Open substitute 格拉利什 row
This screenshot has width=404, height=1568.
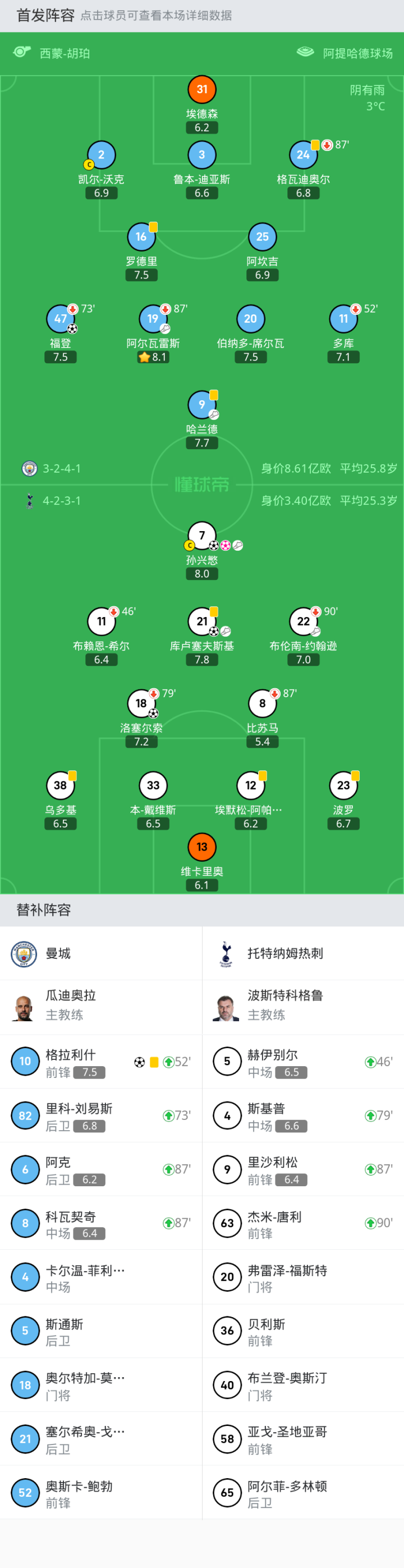point(100,1062)
